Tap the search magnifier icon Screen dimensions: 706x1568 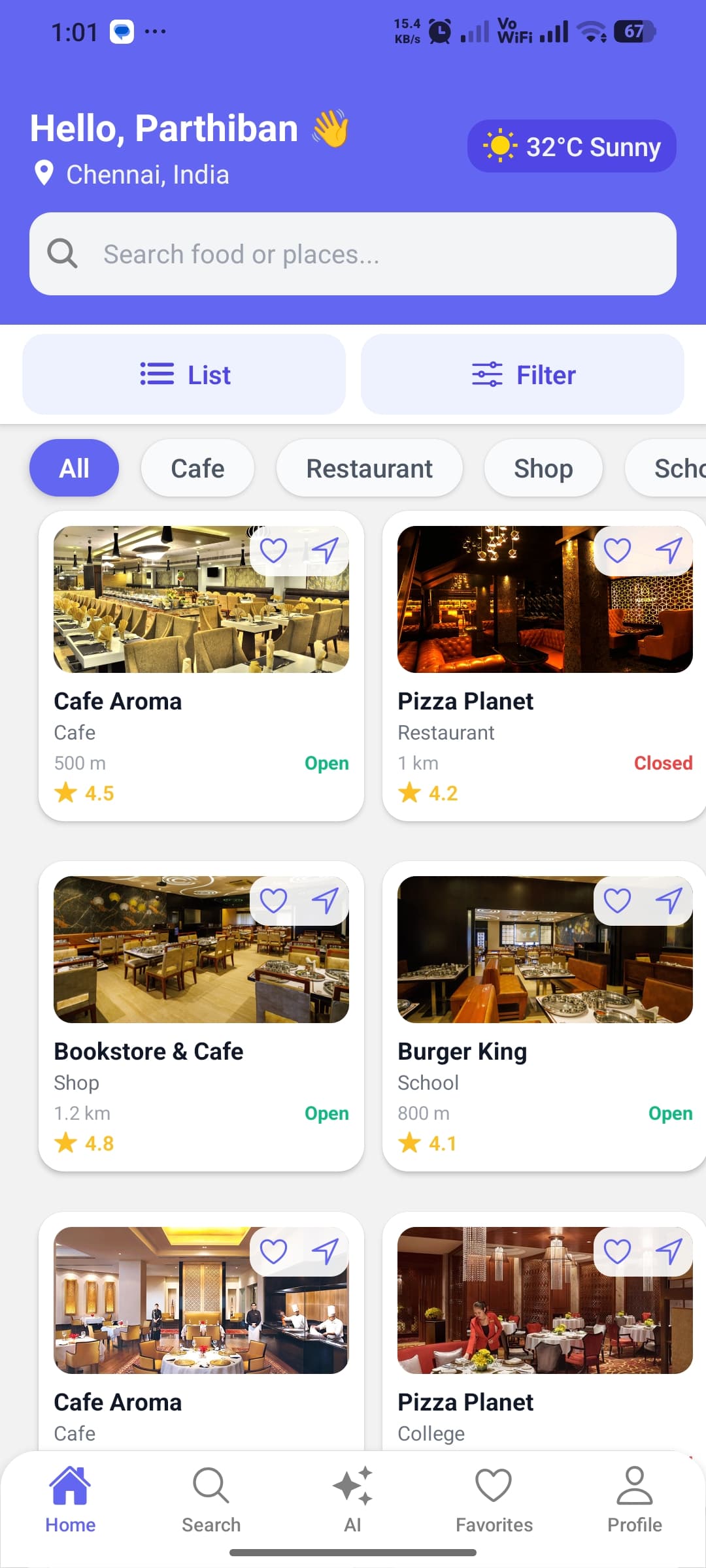point(63,253)
